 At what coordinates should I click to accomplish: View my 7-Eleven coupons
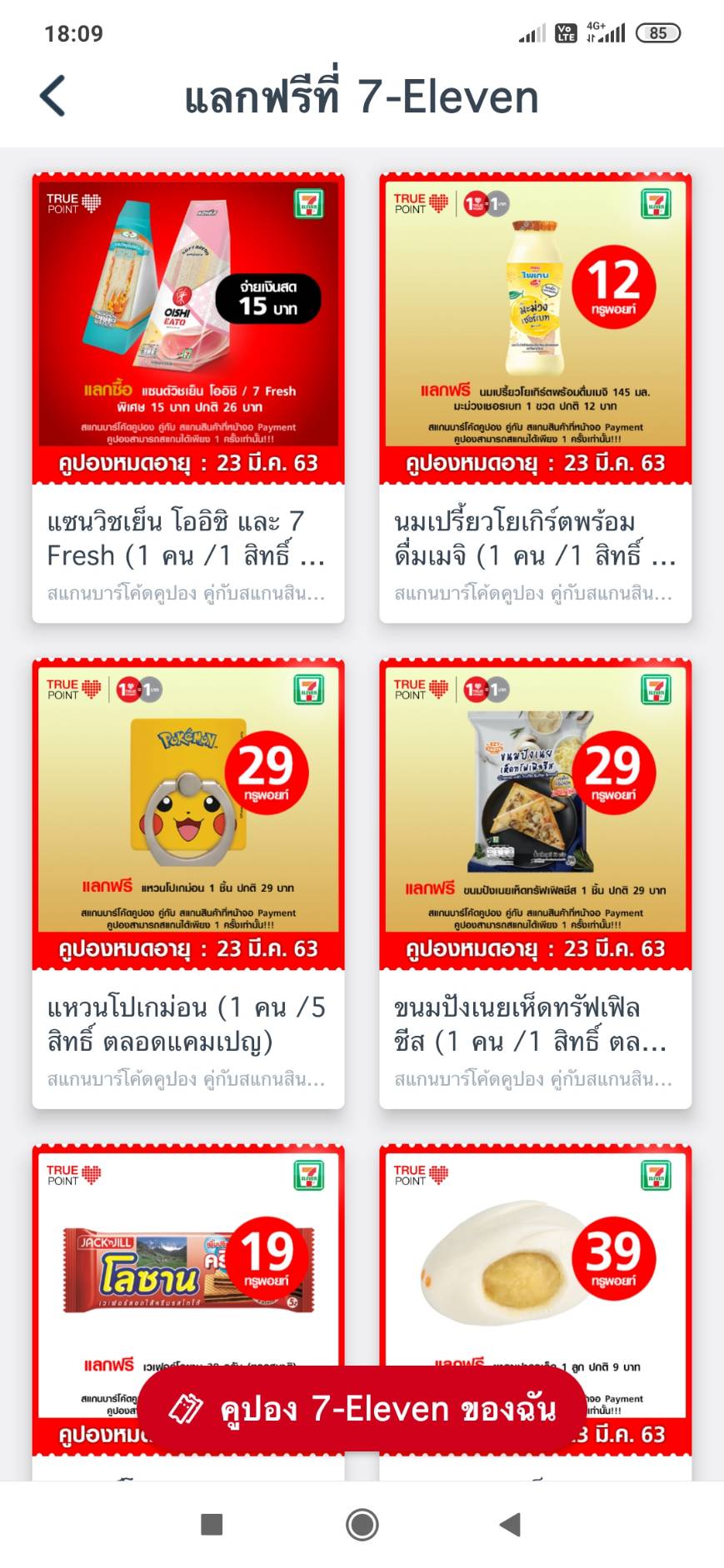point(362,1408)
